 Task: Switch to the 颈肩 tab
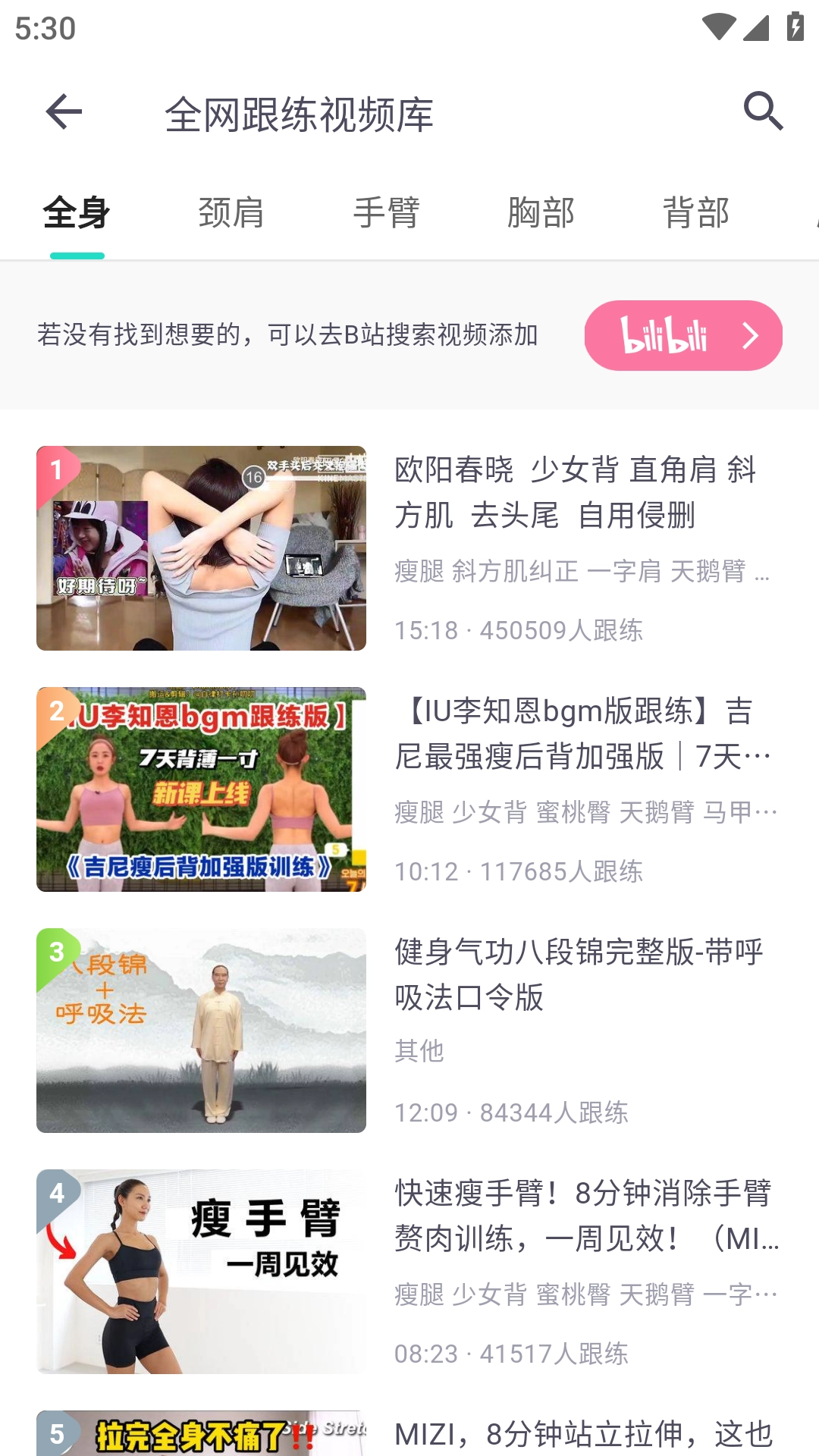[231, 212]
